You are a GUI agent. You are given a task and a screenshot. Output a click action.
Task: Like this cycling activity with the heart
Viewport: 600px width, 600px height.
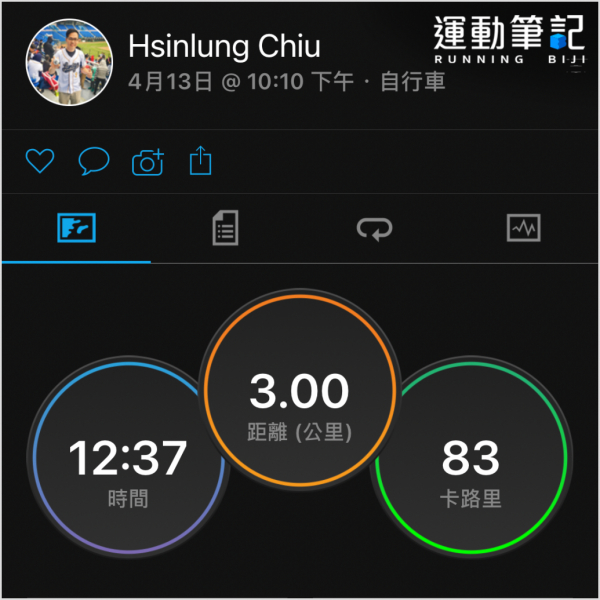coord(39,161)
